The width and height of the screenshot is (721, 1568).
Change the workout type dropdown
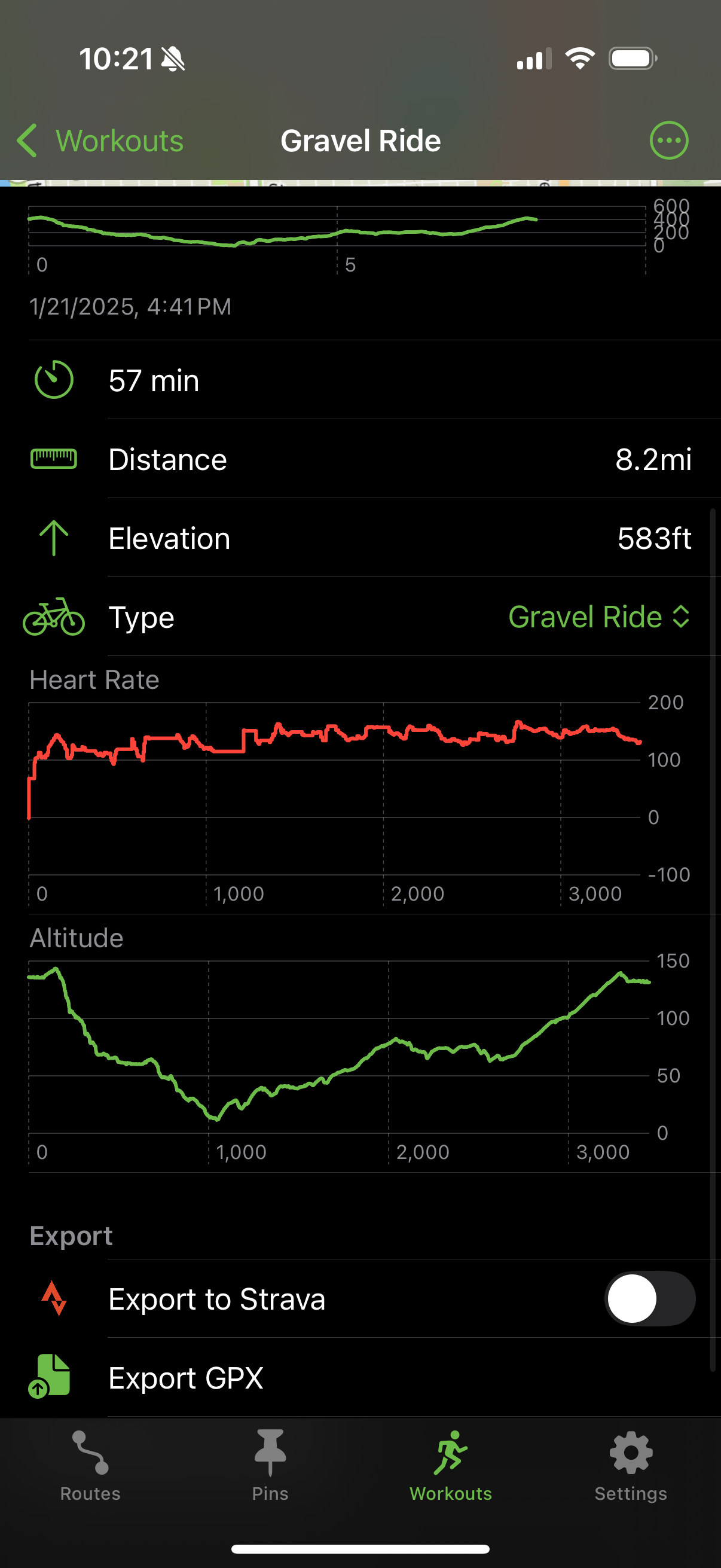(x=598, y=617)
